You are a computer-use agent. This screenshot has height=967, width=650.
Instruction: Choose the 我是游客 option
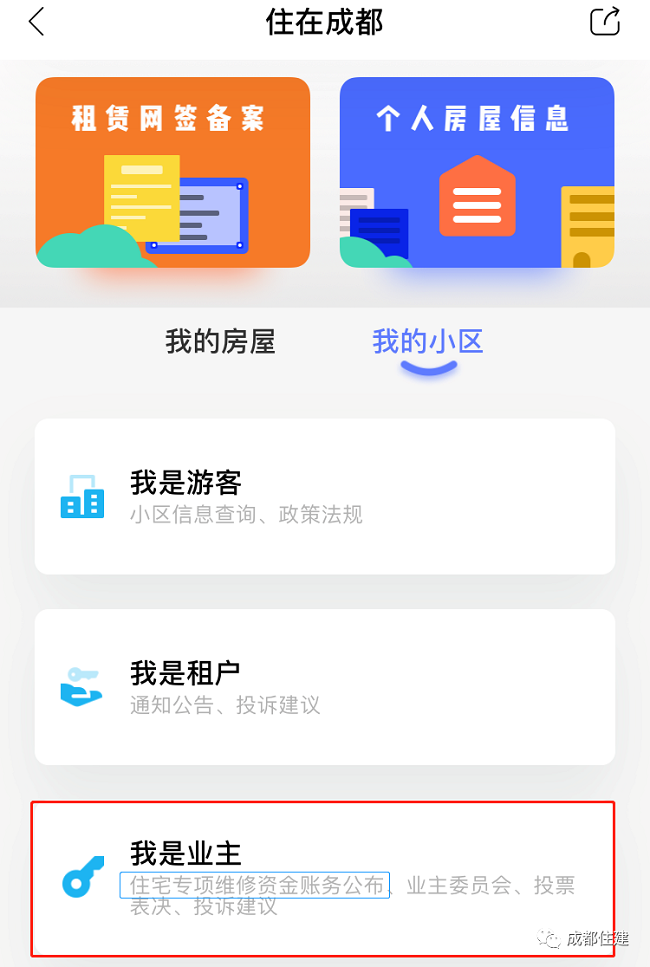[324, 497]
